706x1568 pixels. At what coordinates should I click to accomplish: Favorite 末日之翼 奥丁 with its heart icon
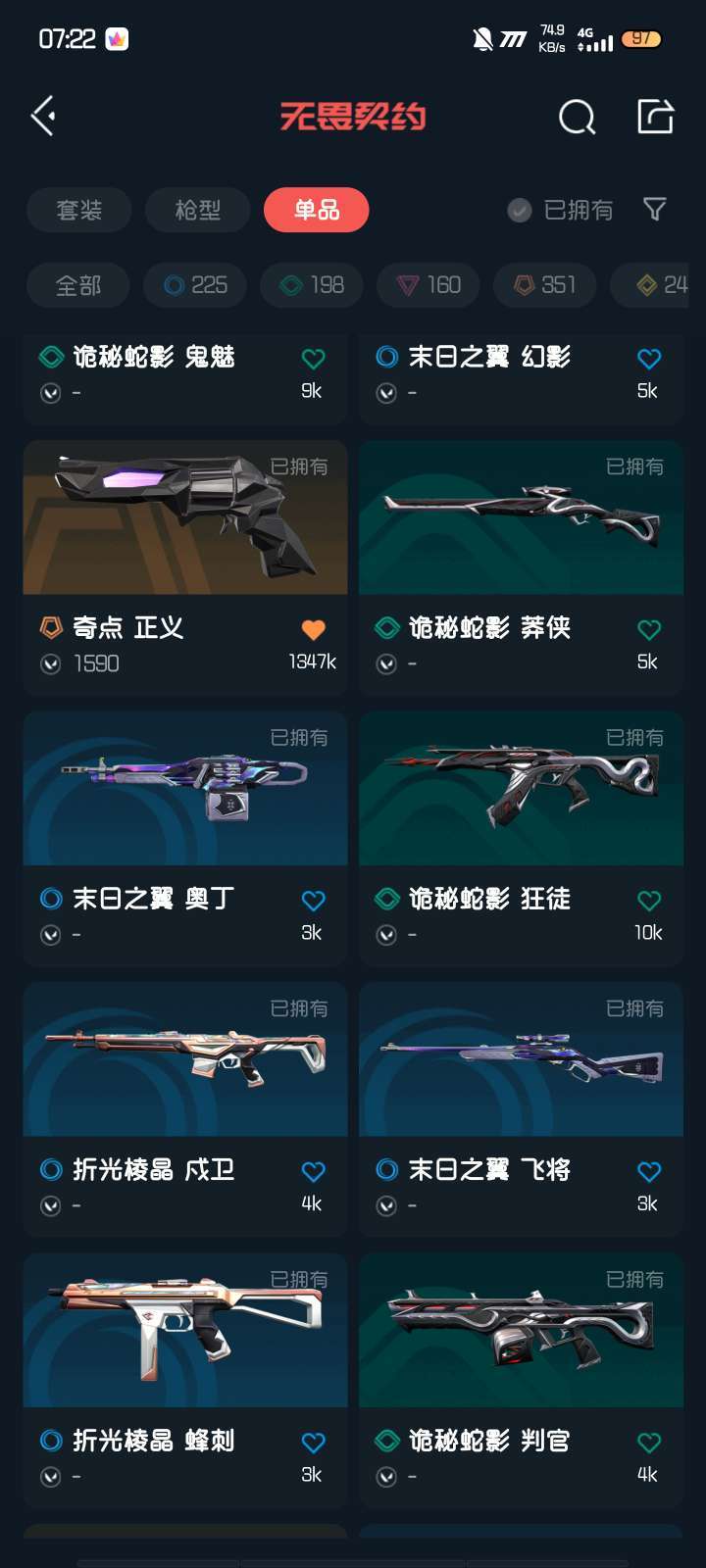pos(312,900)
